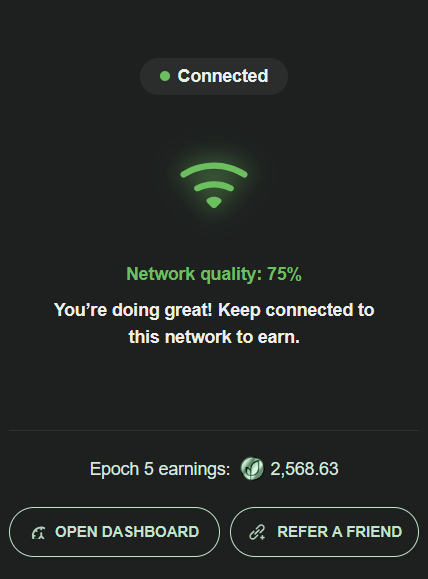This screenshot has height=579, width=428.
Task: Tap Refer a Friend button
Action: point(325,532)
